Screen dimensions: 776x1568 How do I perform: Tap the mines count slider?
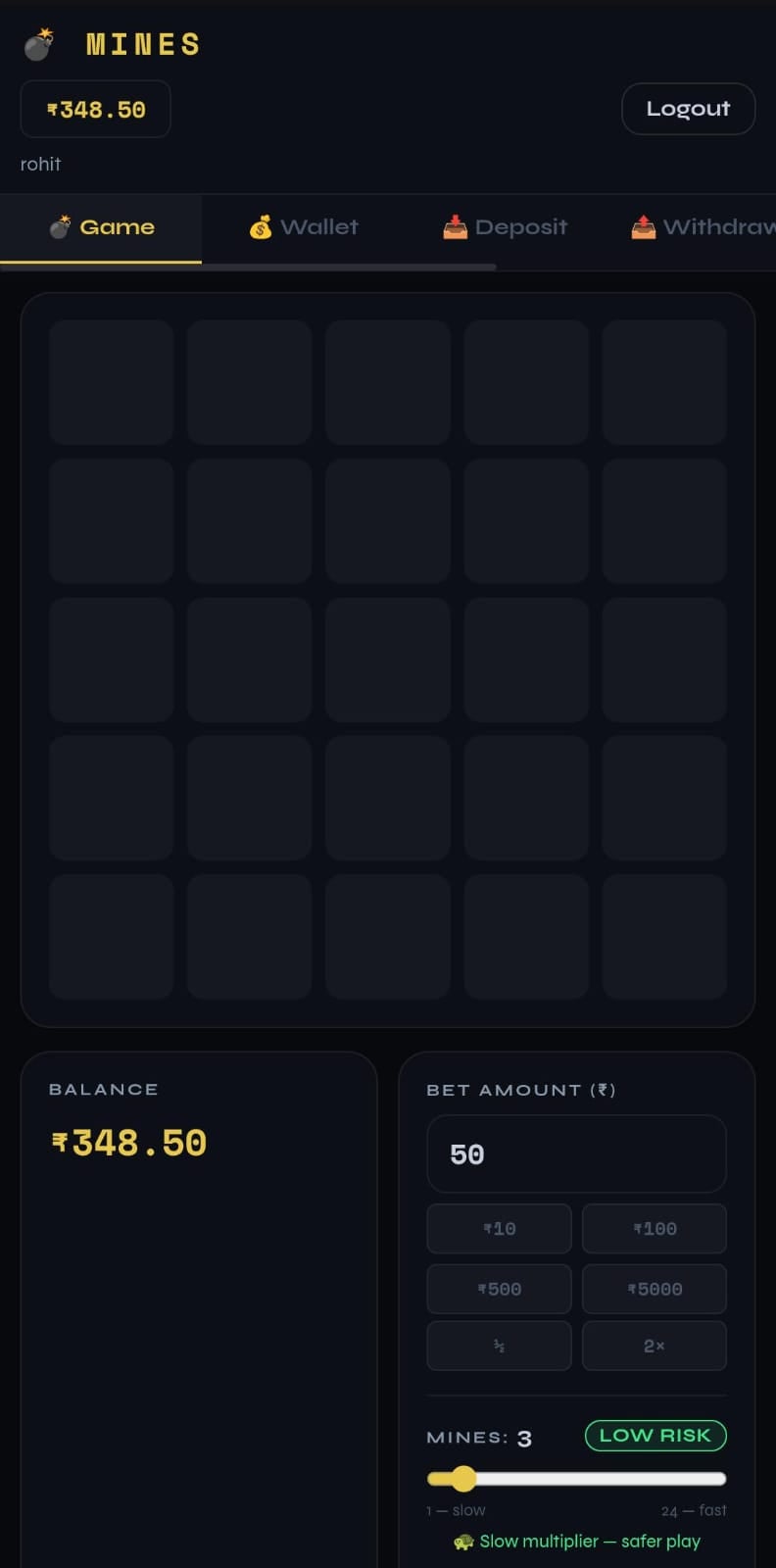click(x=576, y=1479)
